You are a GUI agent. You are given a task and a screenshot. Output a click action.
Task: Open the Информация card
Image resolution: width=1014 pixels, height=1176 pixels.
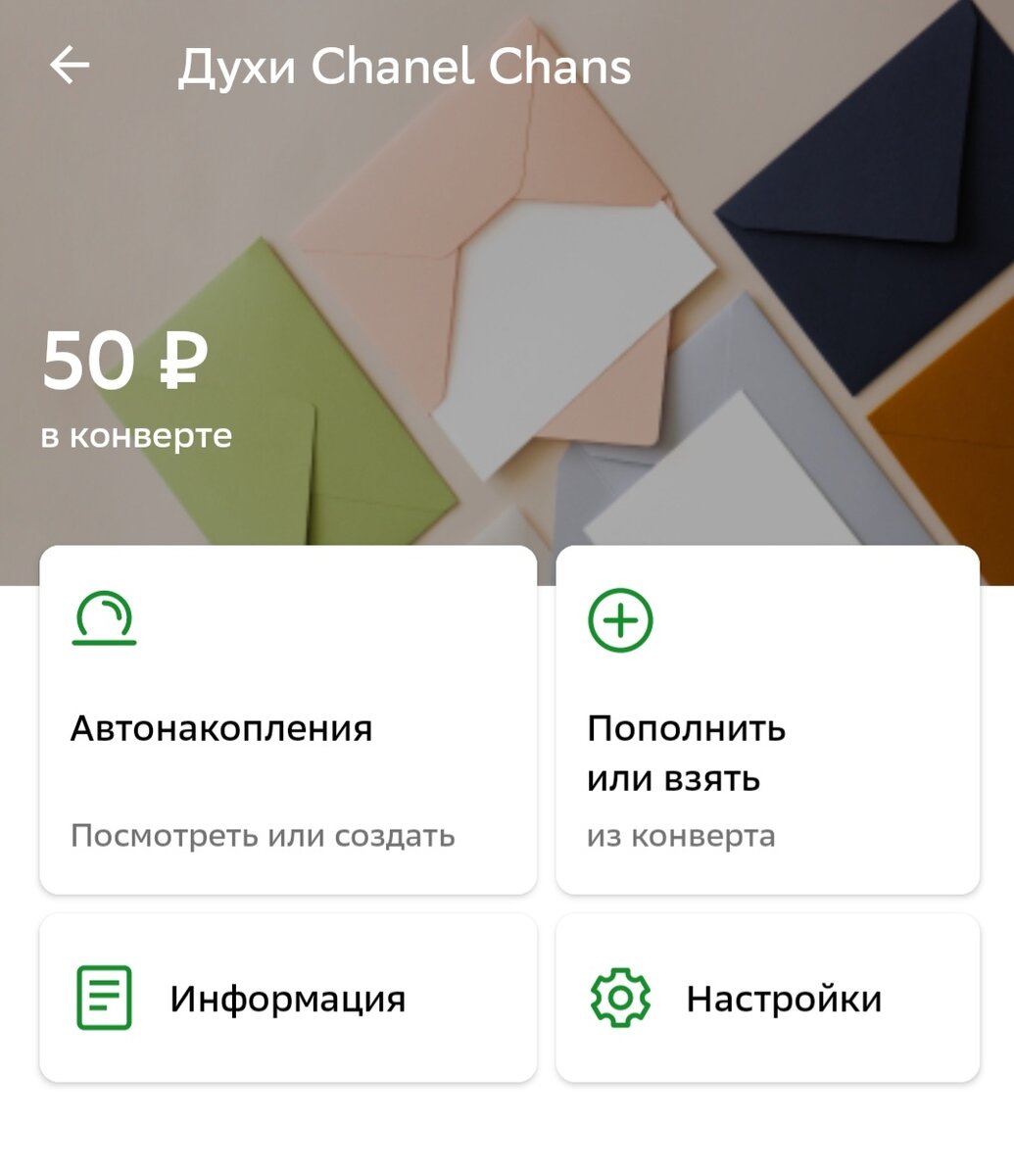(288, 998)
